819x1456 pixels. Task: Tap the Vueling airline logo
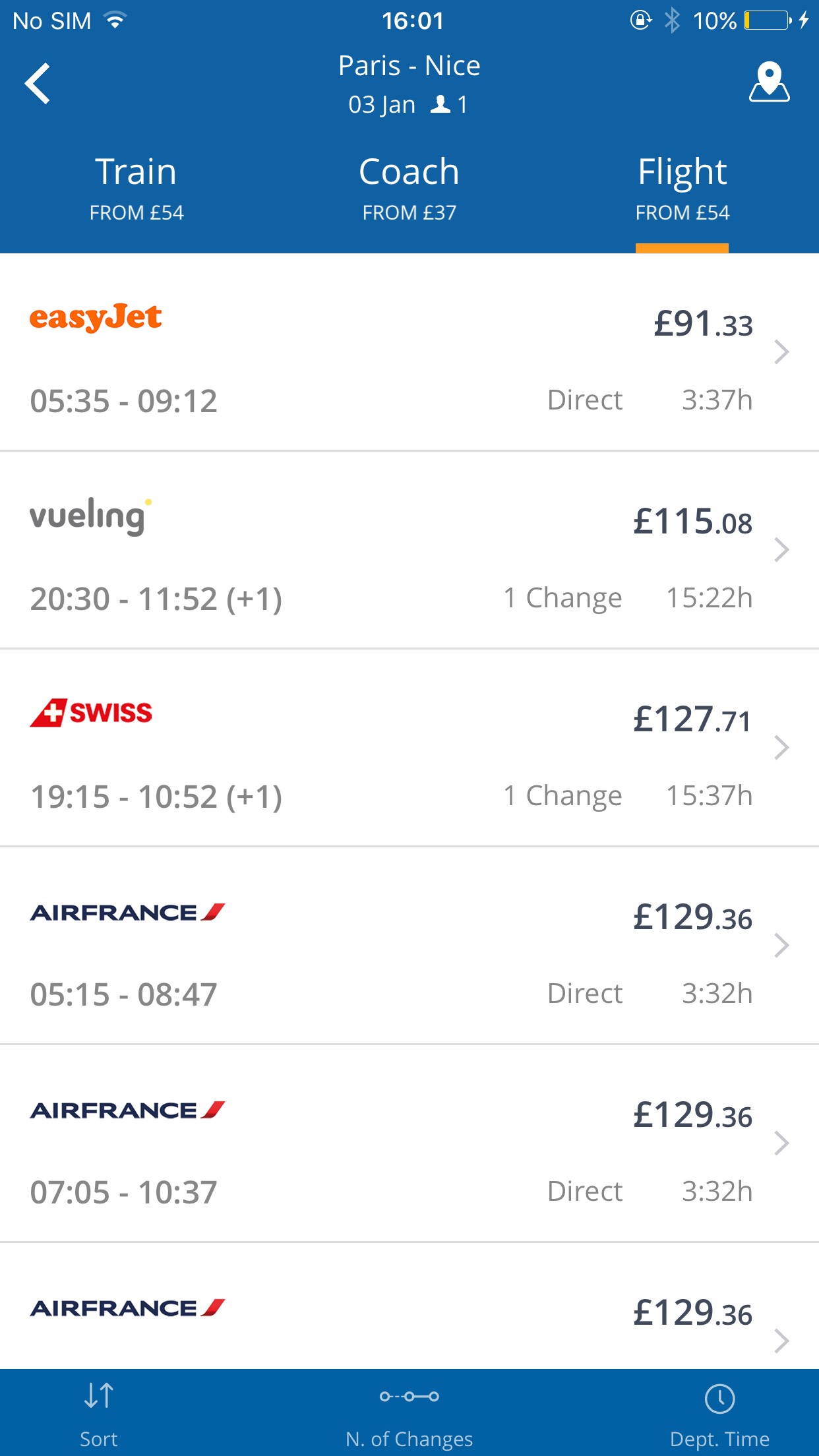click(90, 516)
